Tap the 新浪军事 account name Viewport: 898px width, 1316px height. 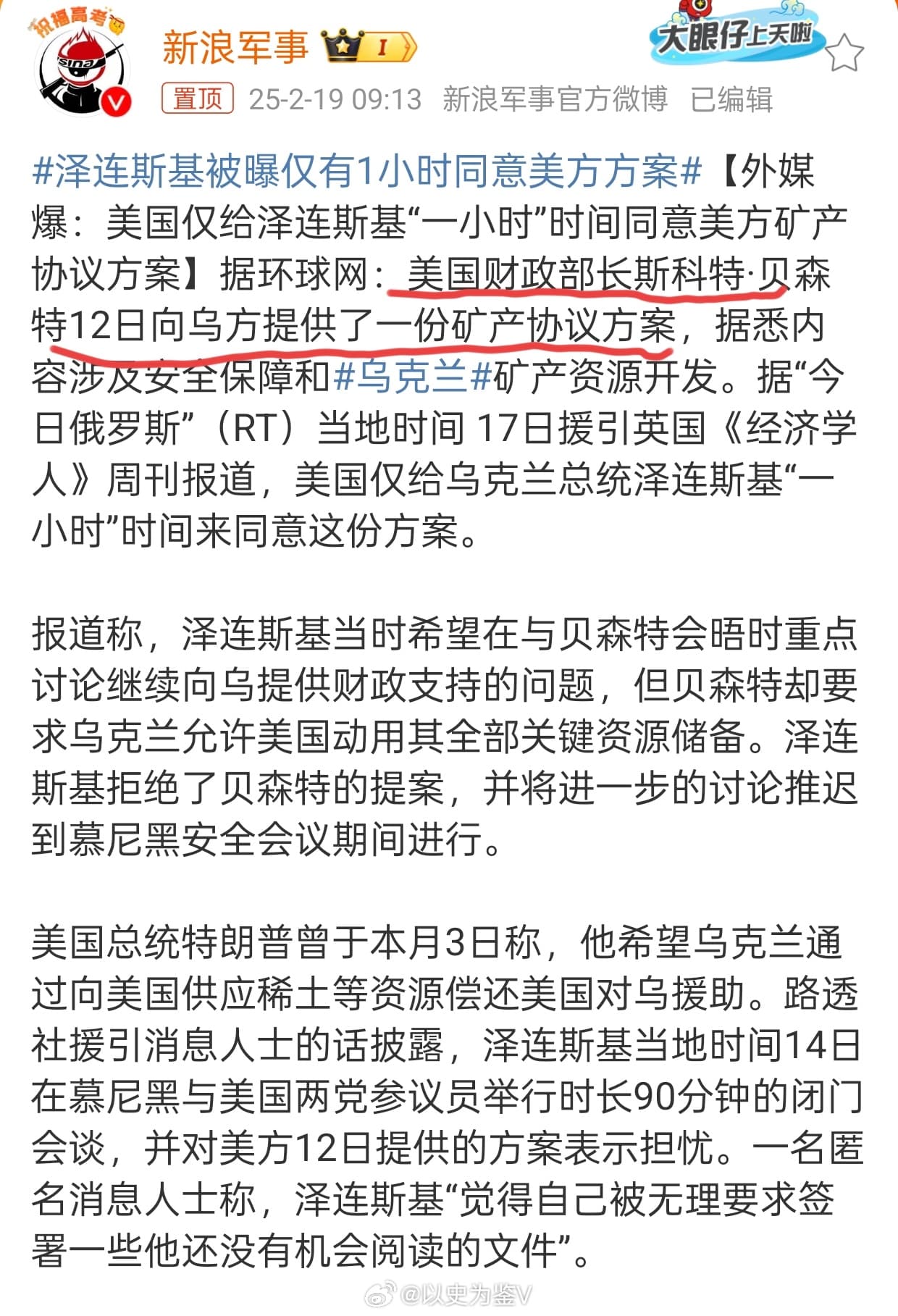pyautogui.click(x=235, y=47)
